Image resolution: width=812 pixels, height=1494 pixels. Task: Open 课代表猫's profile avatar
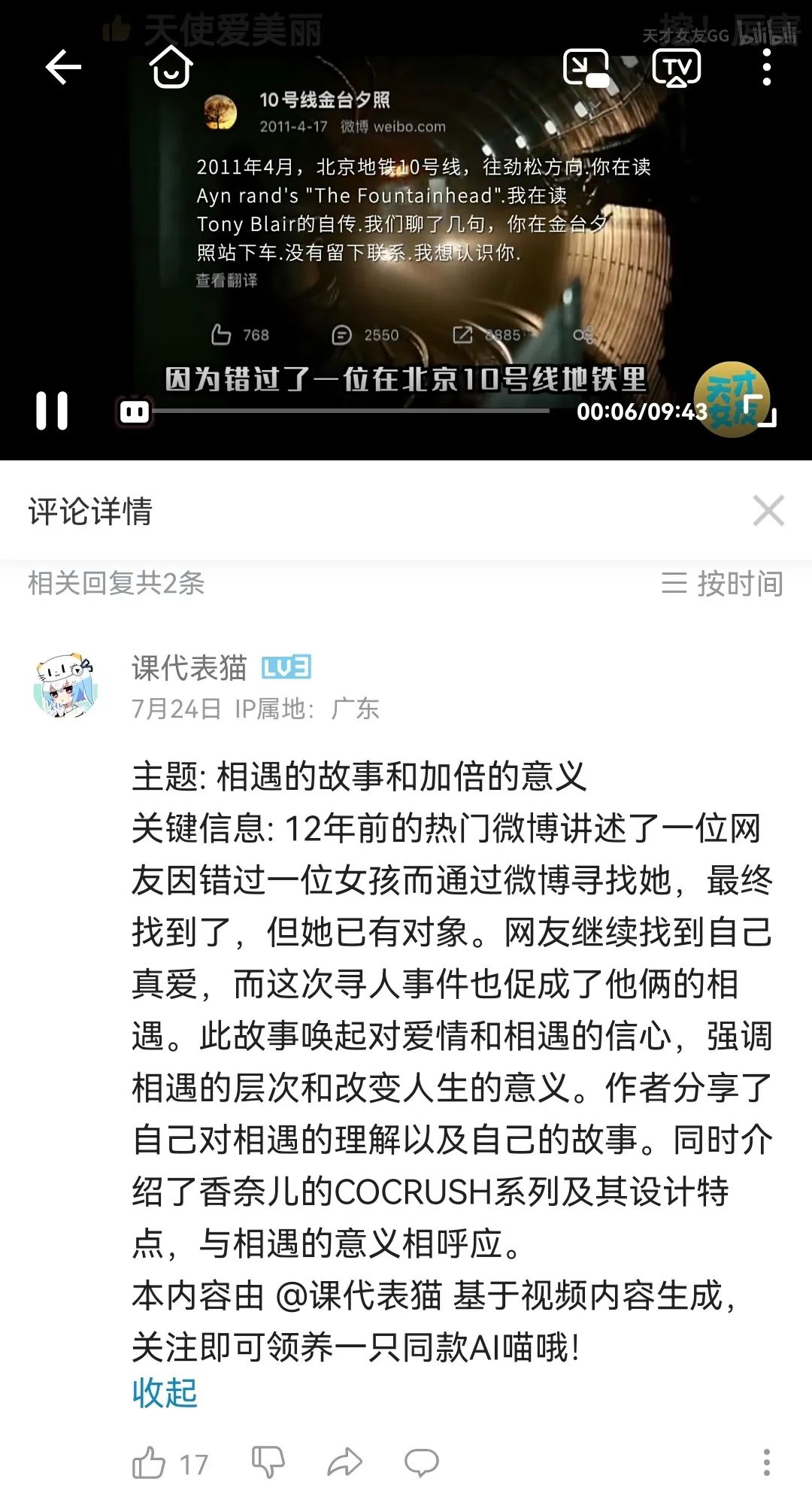66,686
